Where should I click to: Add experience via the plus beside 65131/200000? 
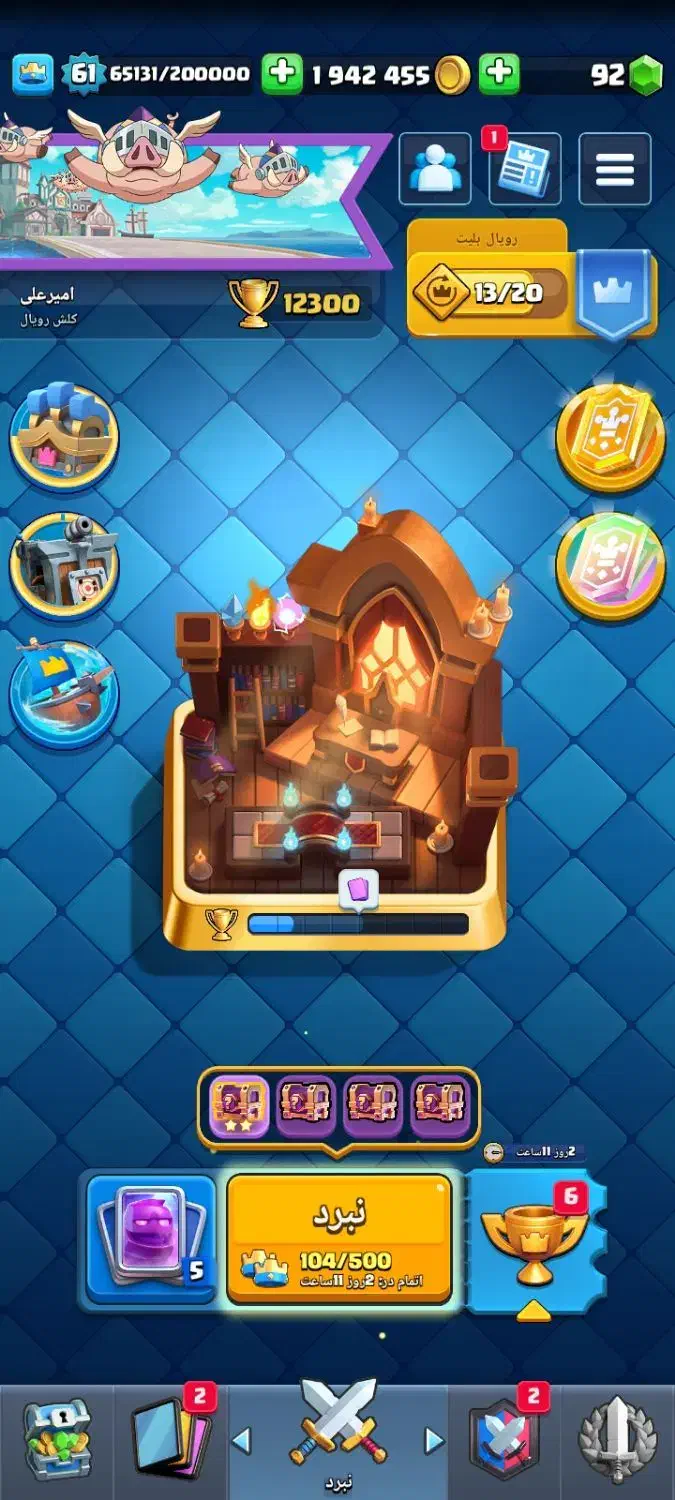pyautogui.click(x=282, y=74)
